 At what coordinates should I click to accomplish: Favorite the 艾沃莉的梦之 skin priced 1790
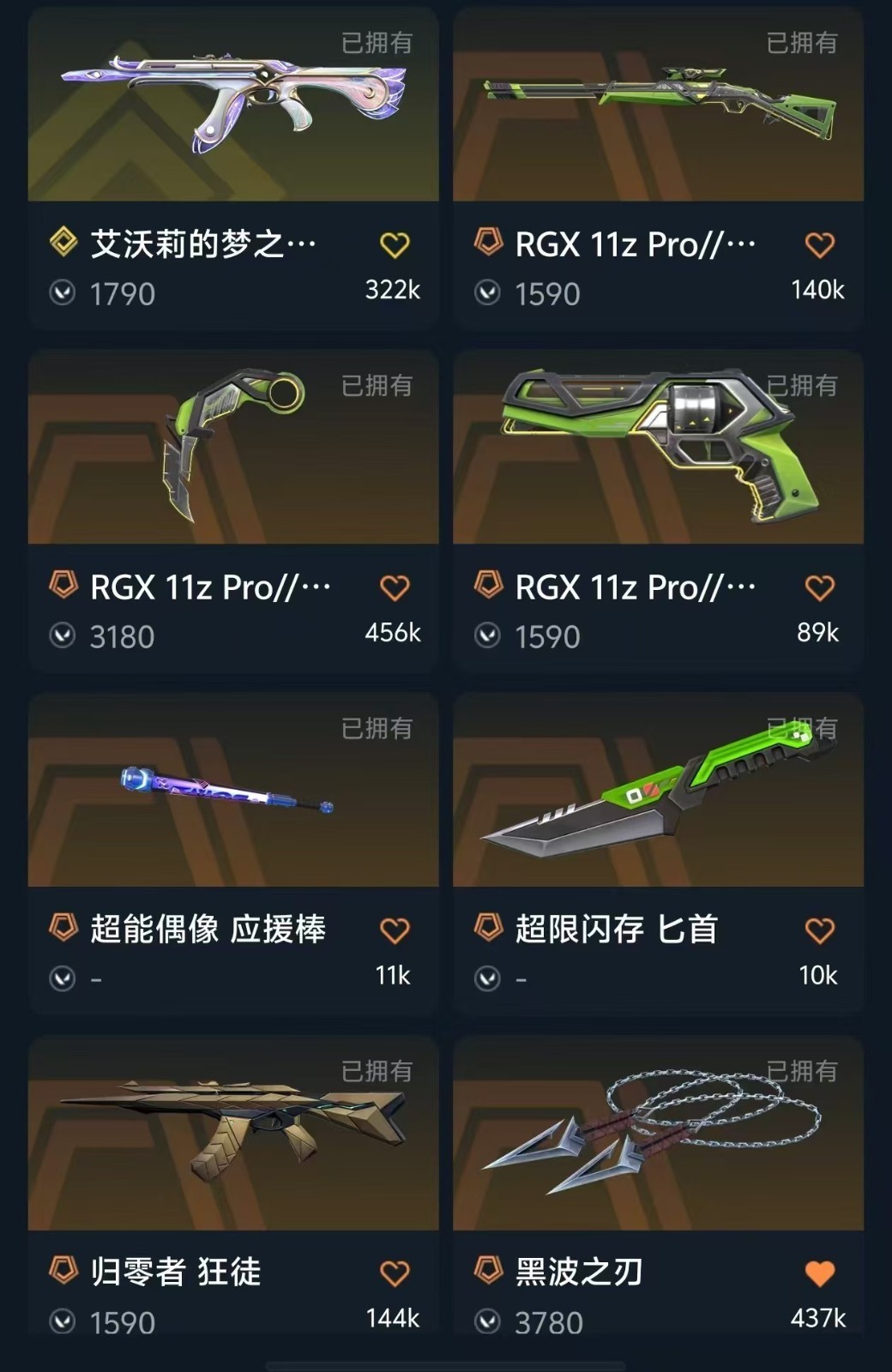[394, 245]
